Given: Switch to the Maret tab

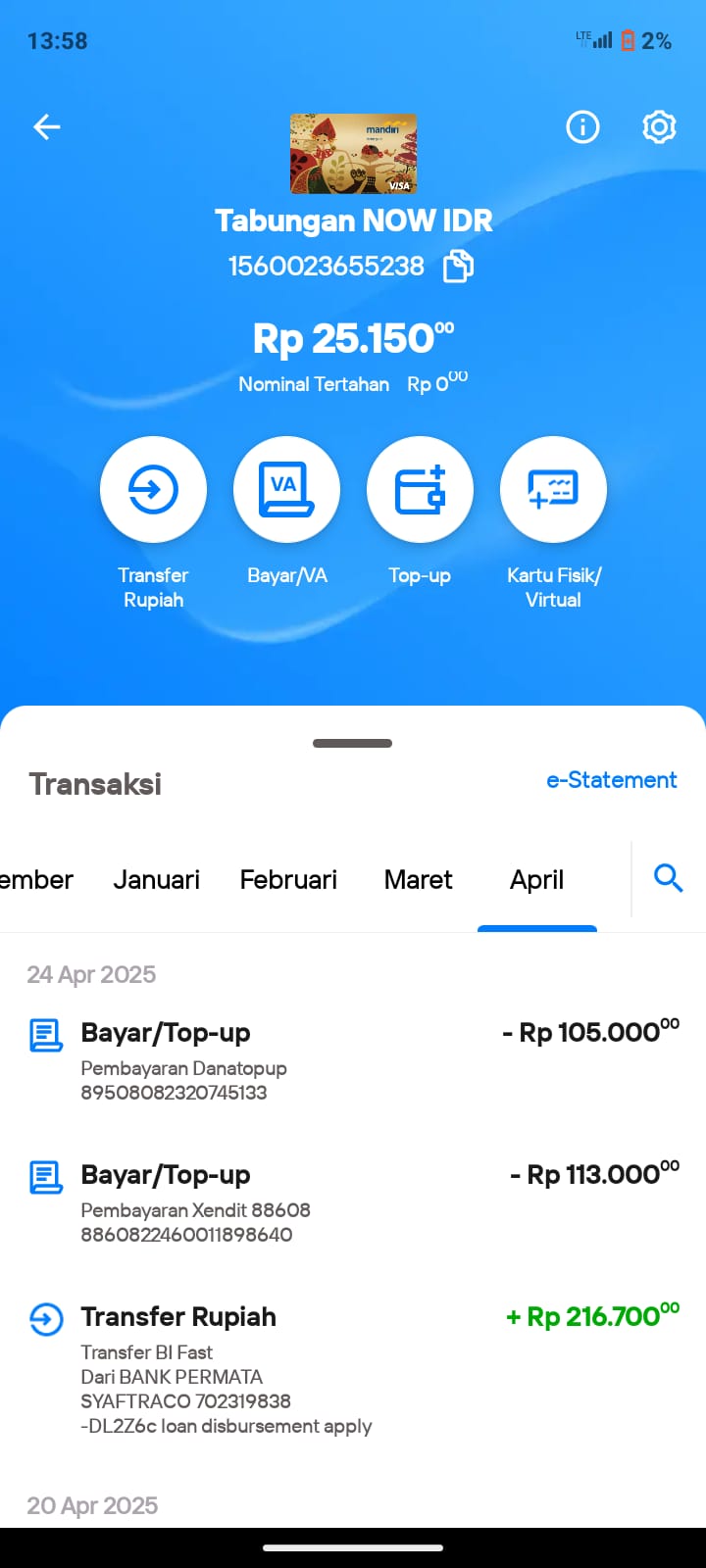Looking at the screenshot, I should point(419,879).
